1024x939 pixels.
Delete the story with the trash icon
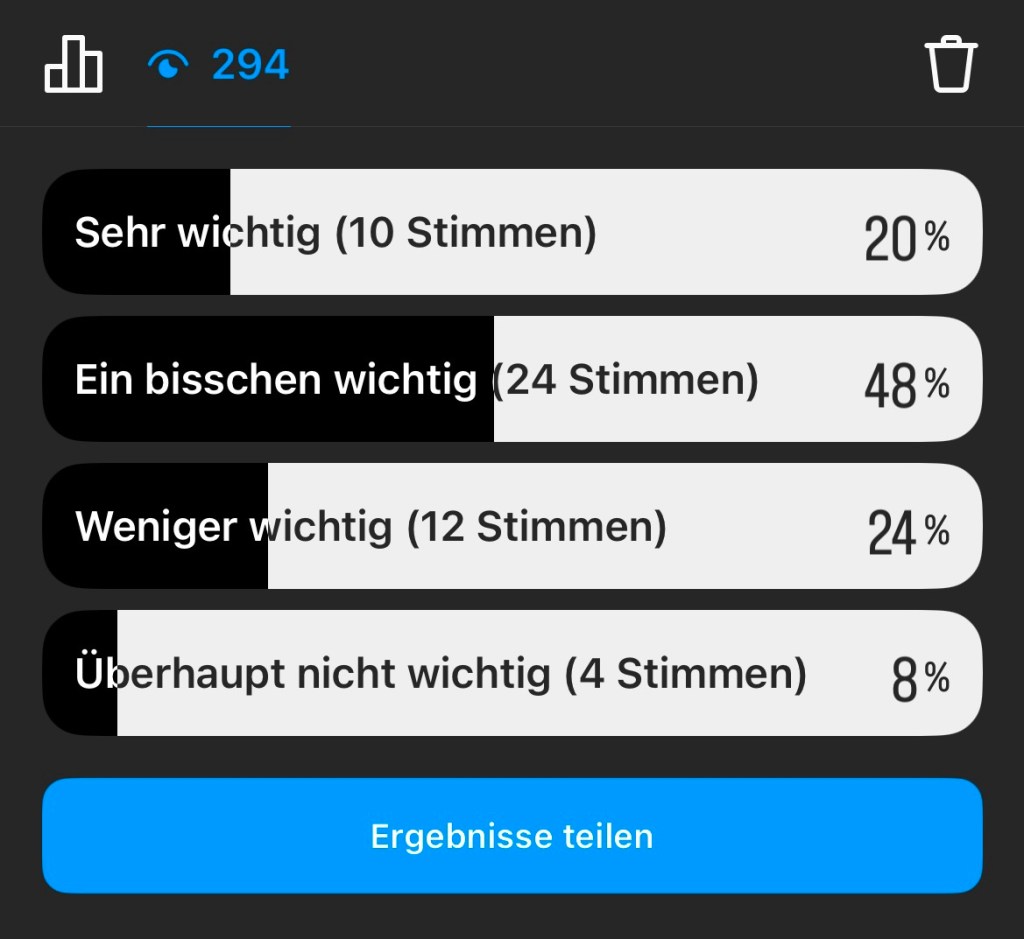(950, 65)
